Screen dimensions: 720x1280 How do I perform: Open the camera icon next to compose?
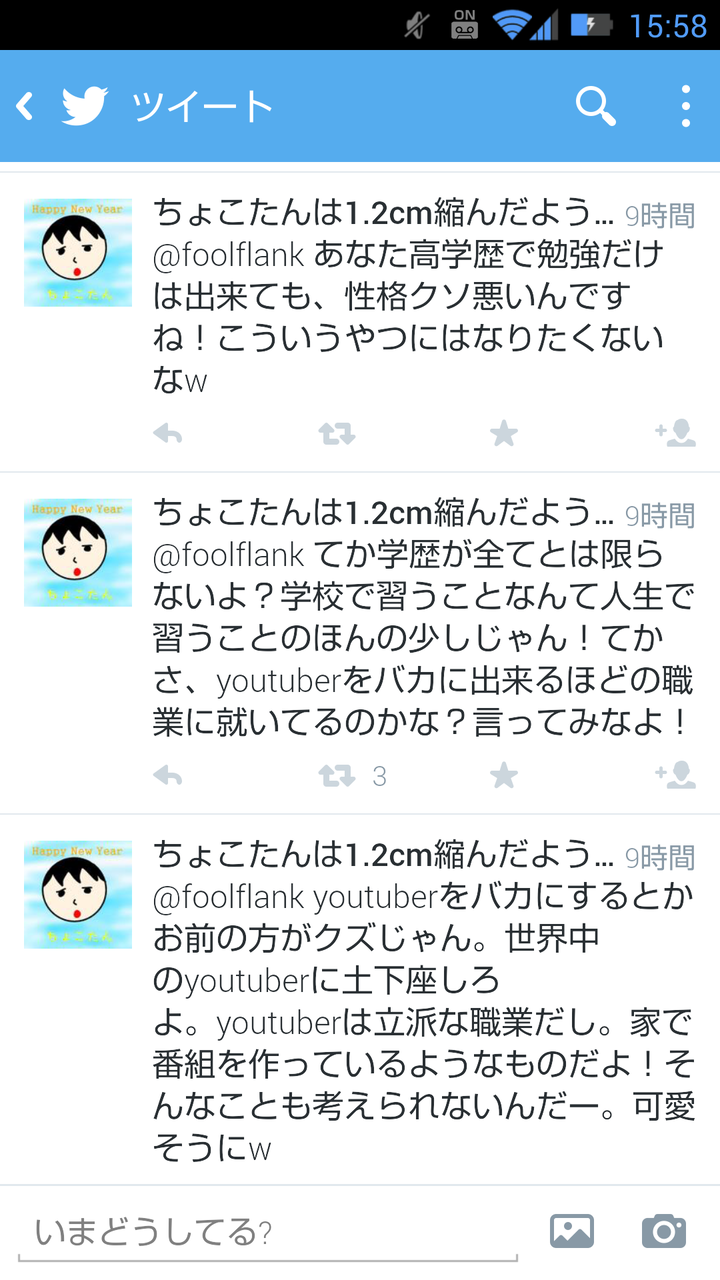pyautogui.click(x=664, y=1231)
